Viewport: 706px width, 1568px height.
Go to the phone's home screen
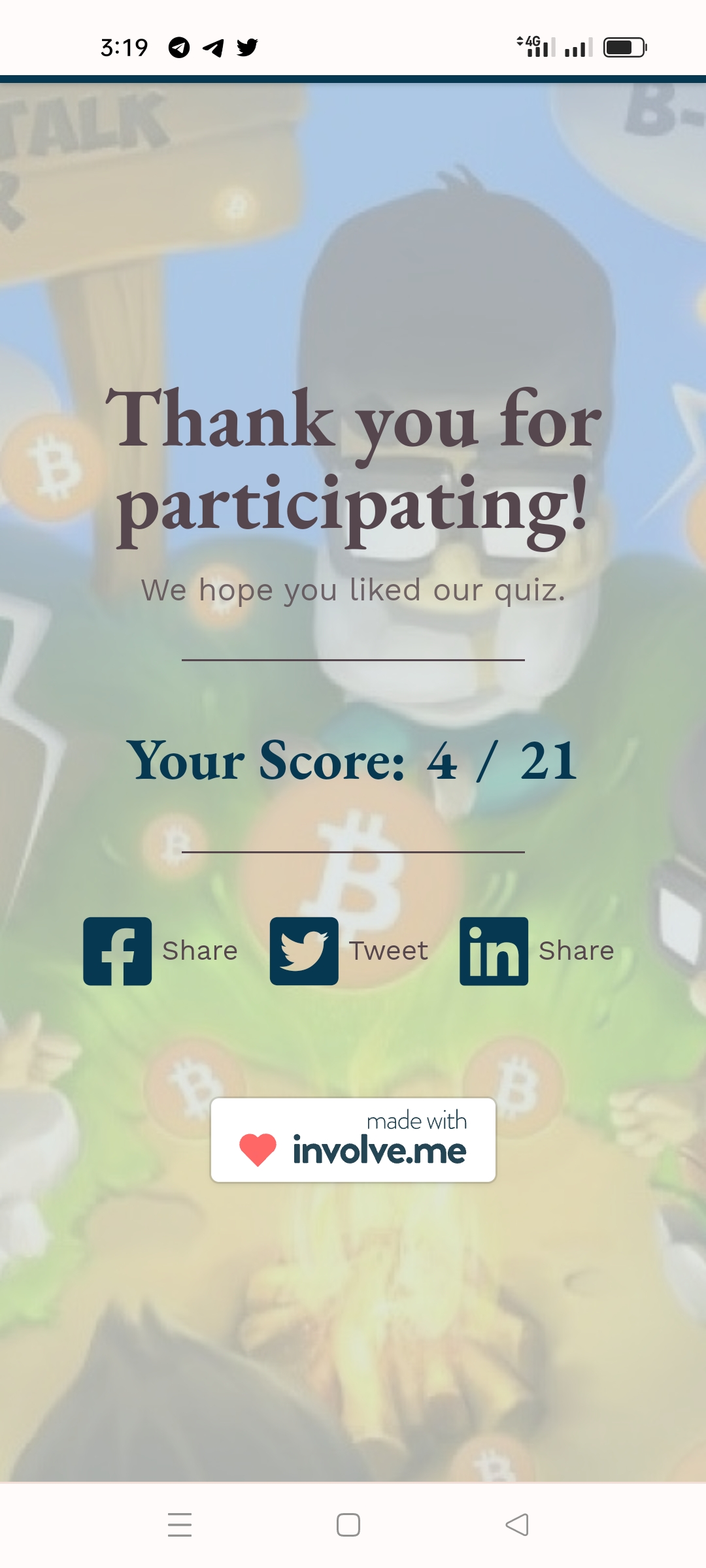coord(348,1525)
